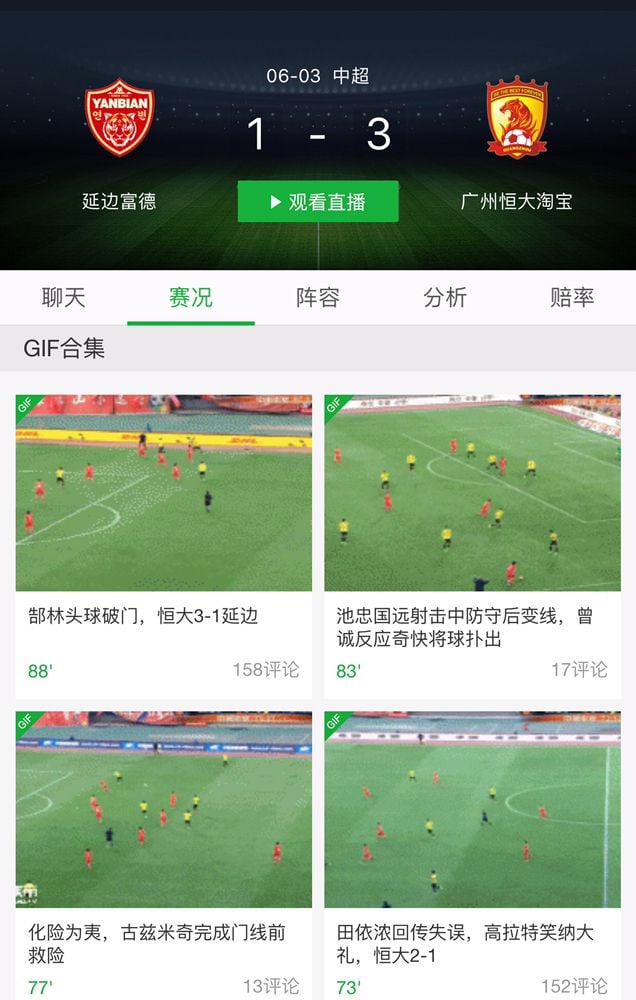Switch to the 分析 analysis tab

tap(445, 297)
